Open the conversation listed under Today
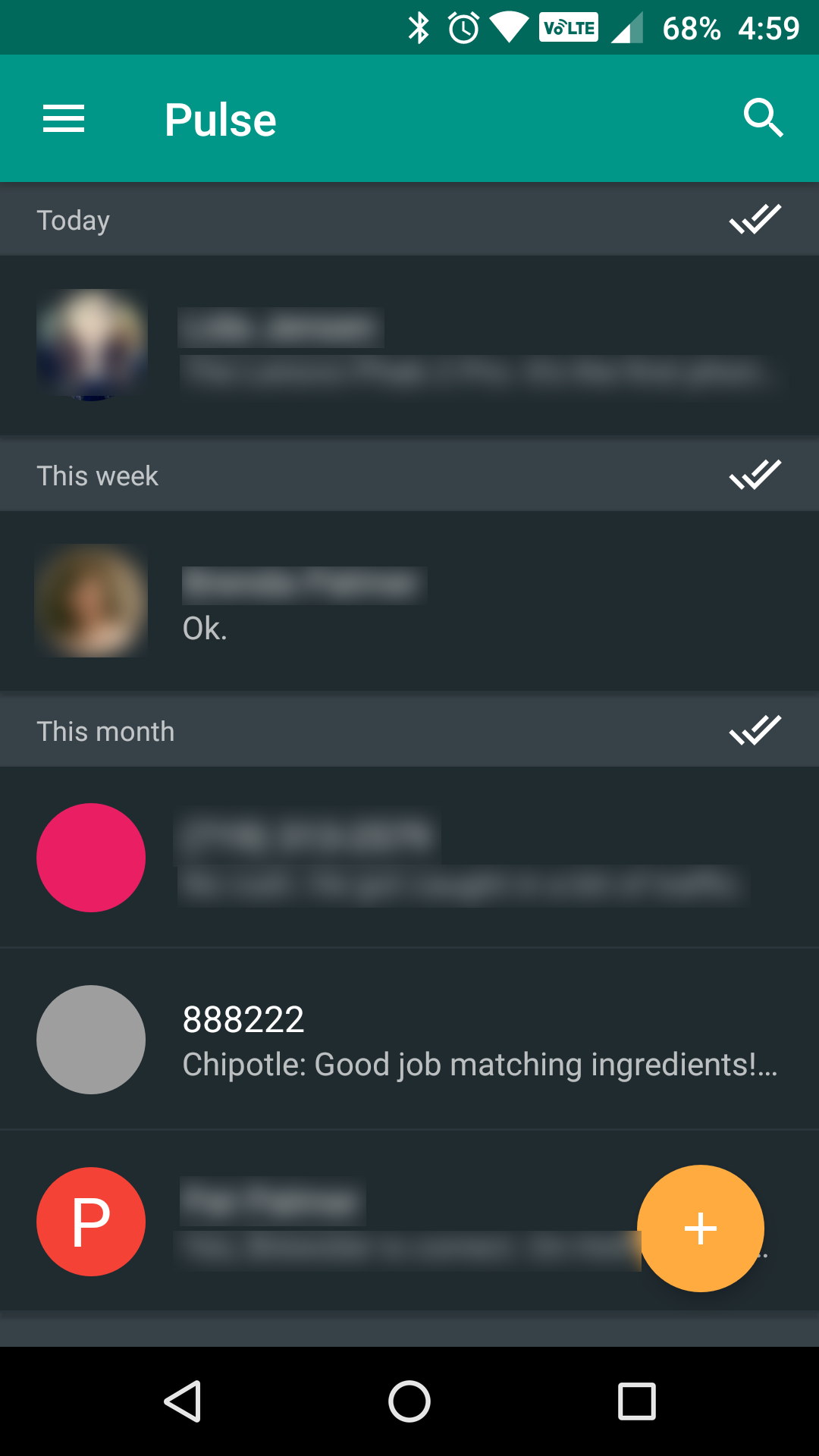This screenshot has height=1456, width=819. [x=409, y=345]
